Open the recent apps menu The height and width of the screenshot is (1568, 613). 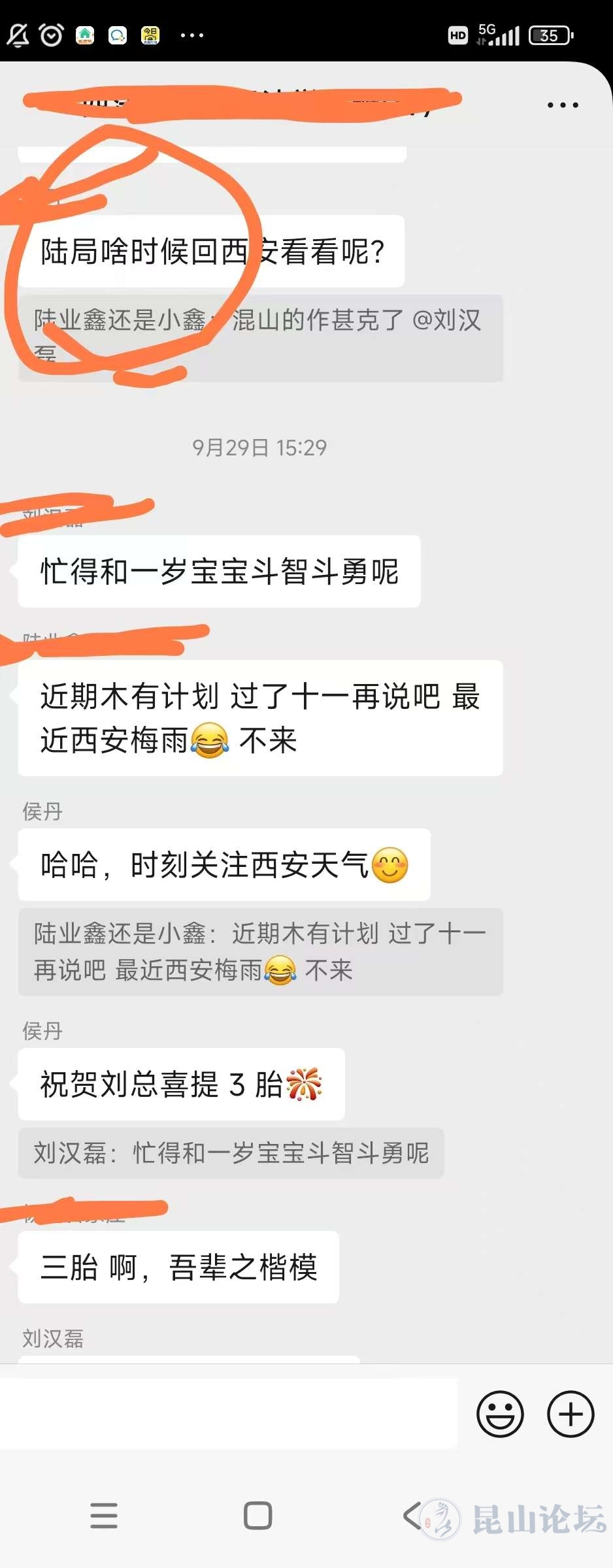click(x=104, y=1516)
